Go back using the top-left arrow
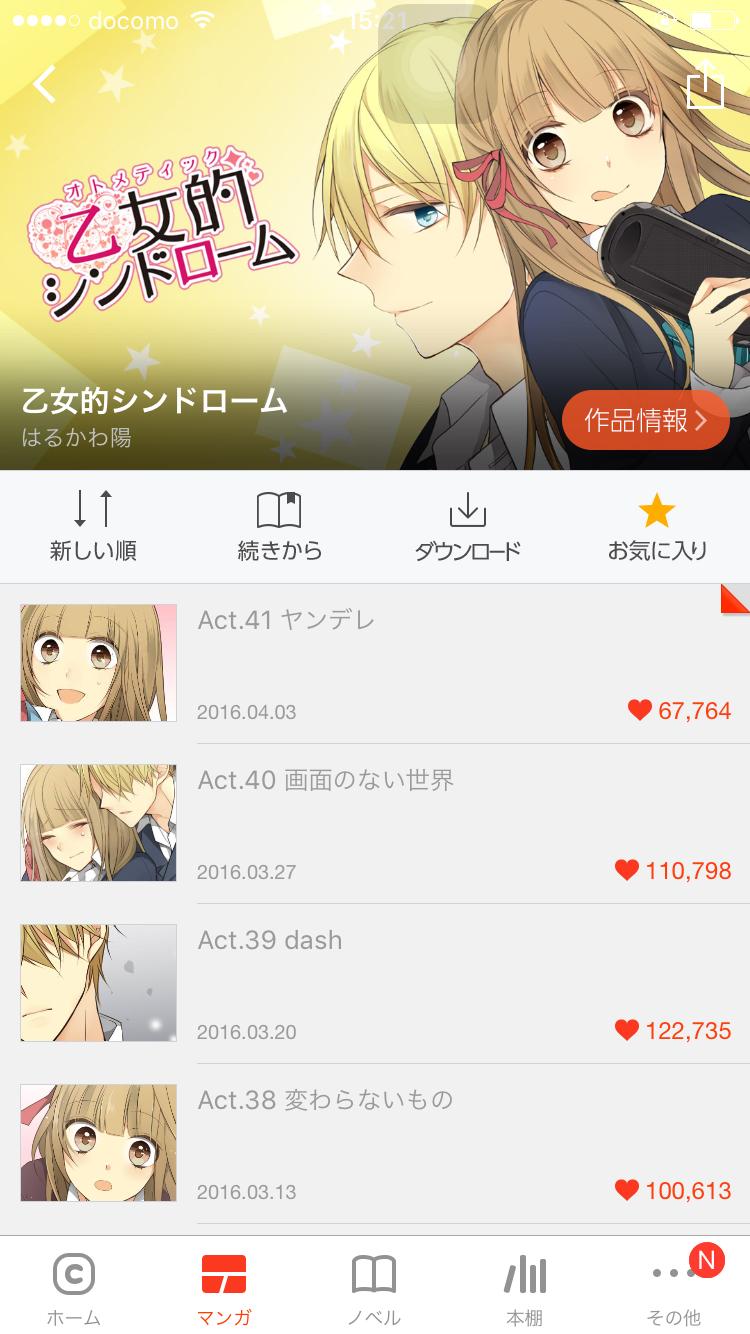The width and height of the screenshot is (750, 1334). point(45,85)
